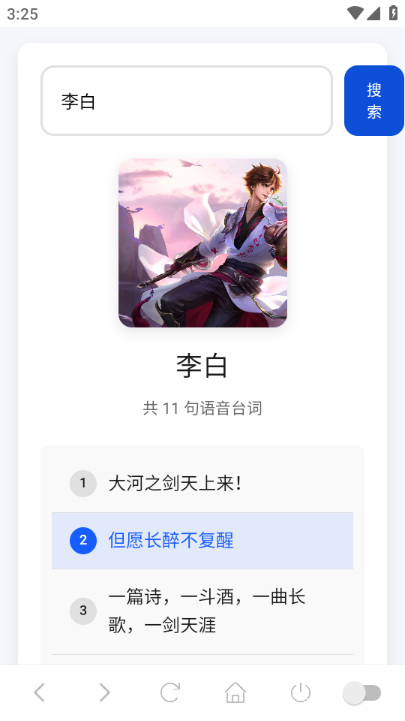Tap the blue 搜索 button
Screen dimensions: 405x721
point(374,101)
